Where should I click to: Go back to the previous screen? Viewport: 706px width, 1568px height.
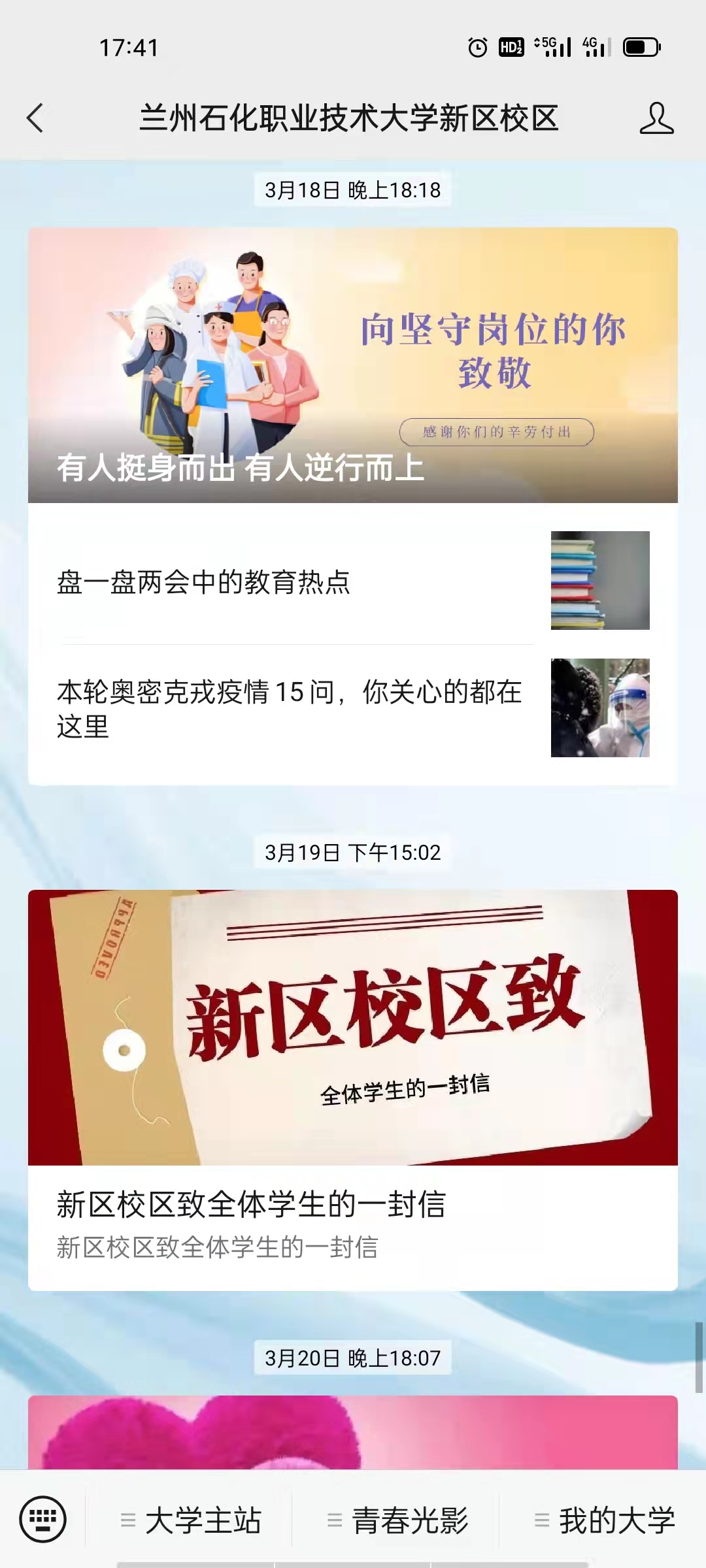click(x=35, y=118)
